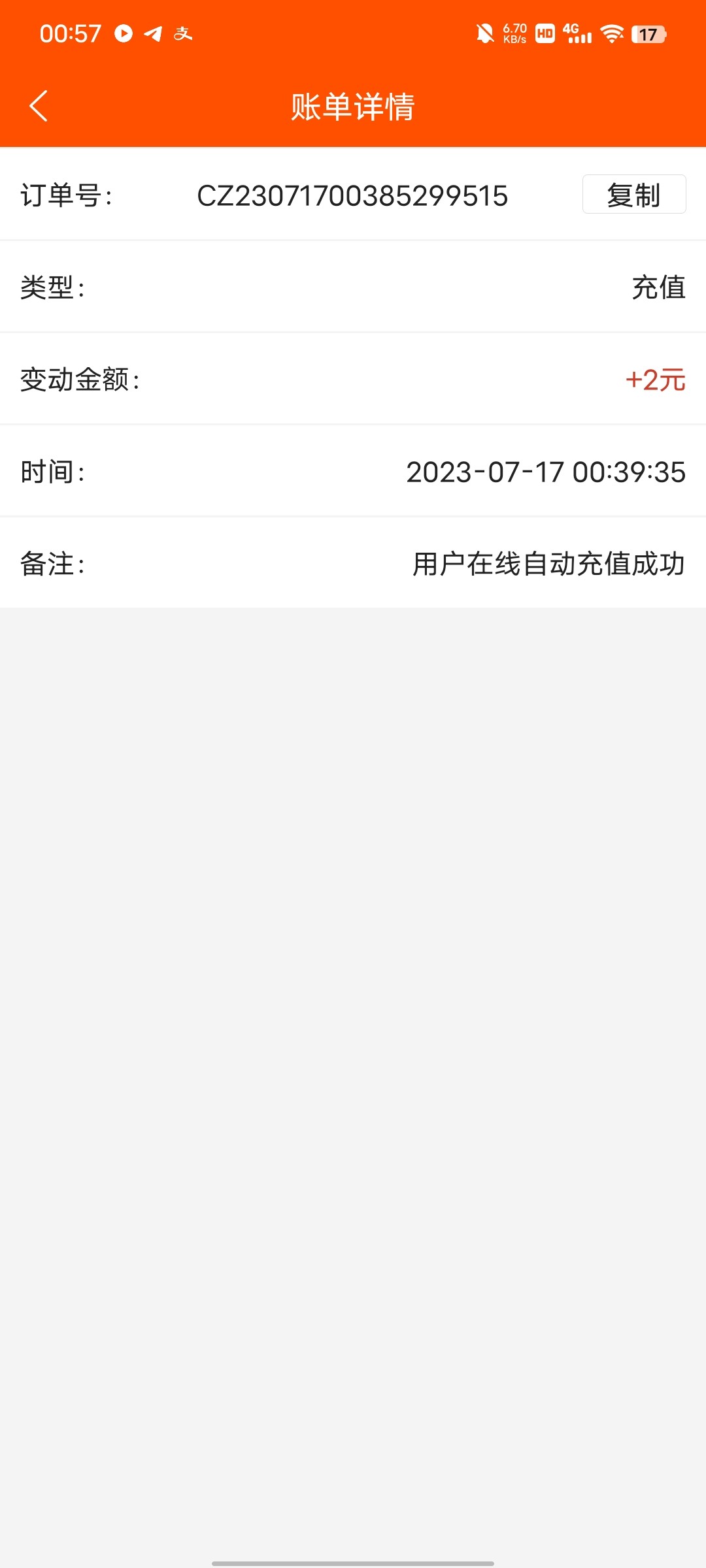Tap the 备注 remark text
This screenshot has height=1568, width=706.
pyautogui.click(x=548, y=564)
